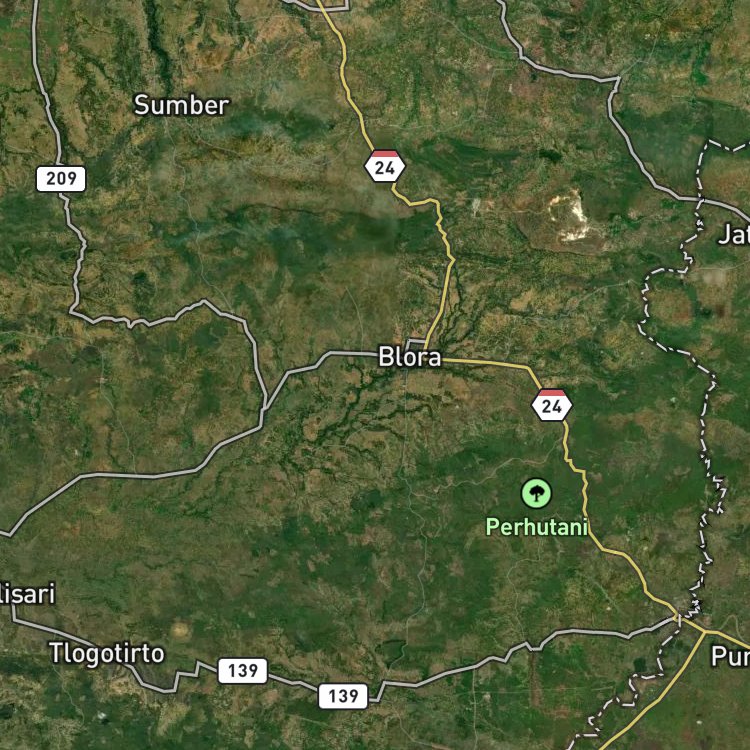Select the Blora city label

[409, 357]
